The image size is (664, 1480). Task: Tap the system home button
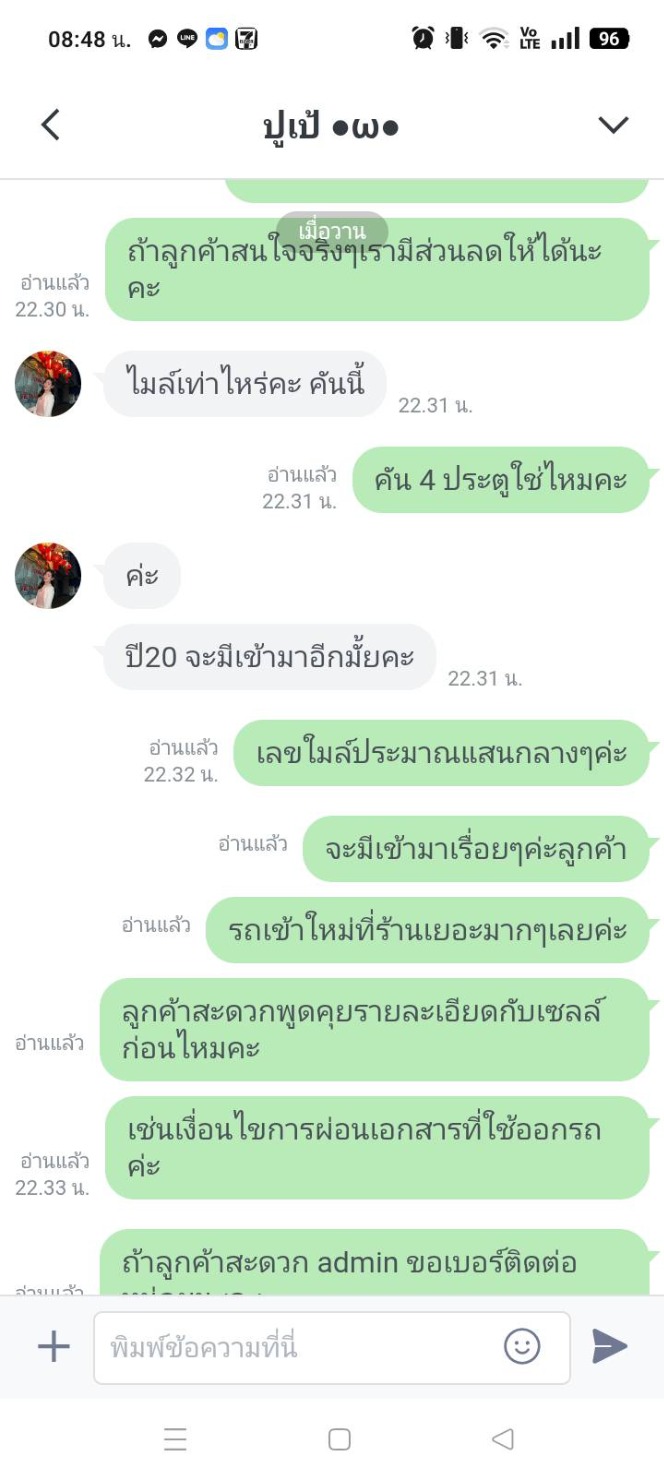coord(339,1439)
